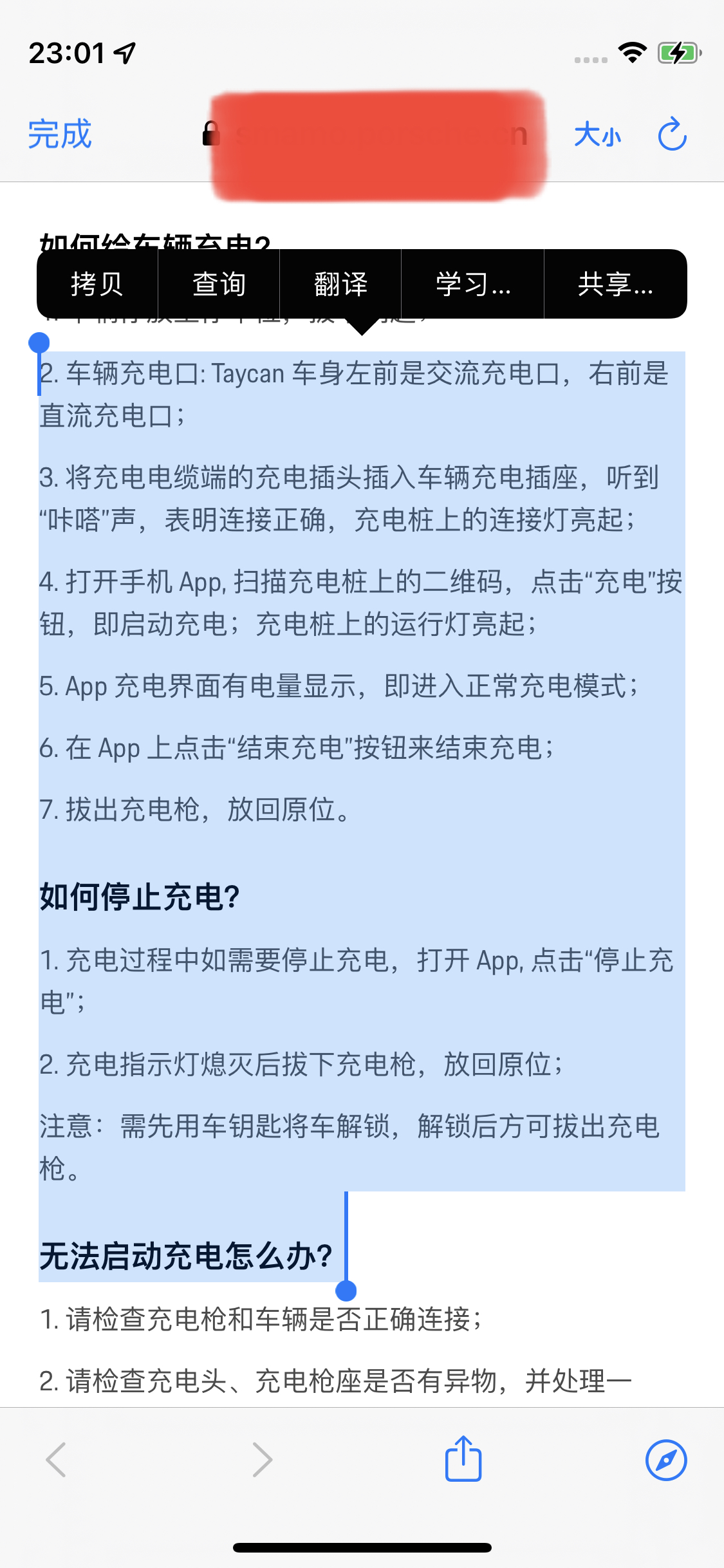Tap 完成 to close the browser view
724x1568 pixels.
pos(60,135)
